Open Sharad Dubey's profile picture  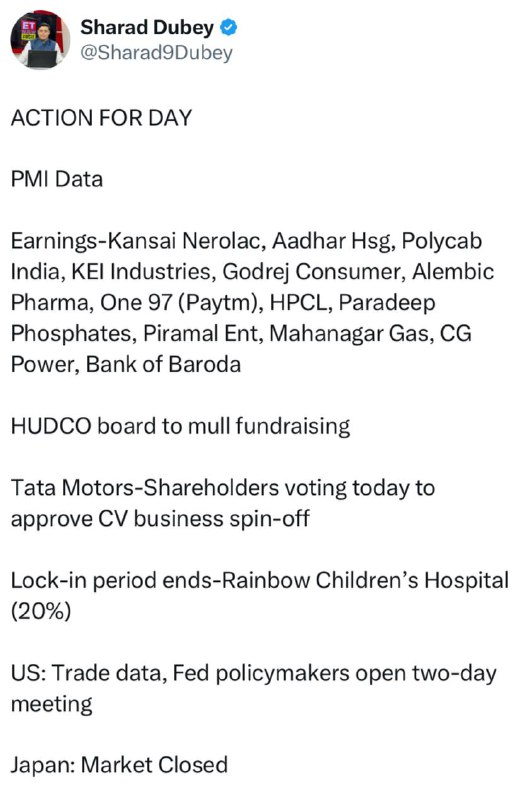pos(40,39)
